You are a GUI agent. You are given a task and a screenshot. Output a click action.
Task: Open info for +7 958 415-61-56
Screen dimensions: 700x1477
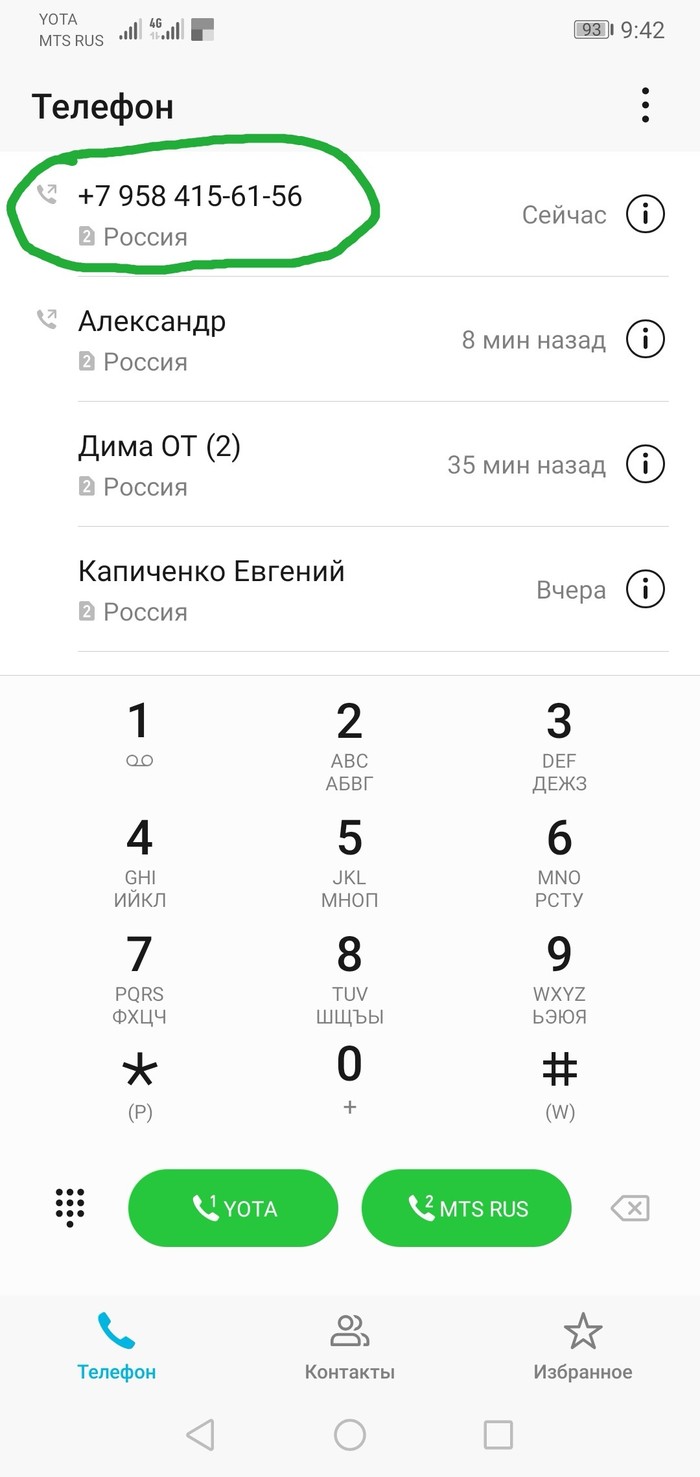645,214
